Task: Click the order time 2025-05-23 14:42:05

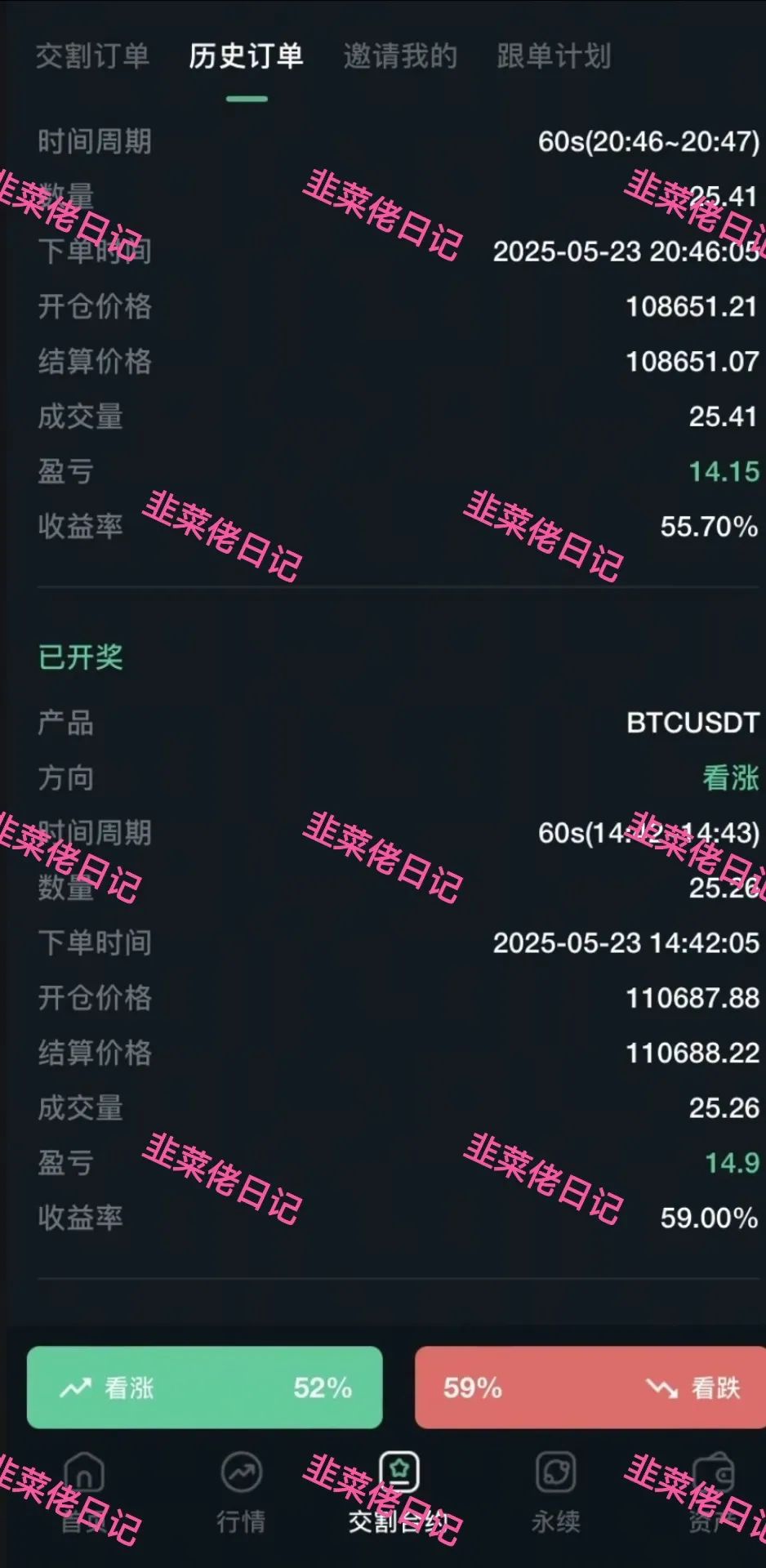Action: 625,942
